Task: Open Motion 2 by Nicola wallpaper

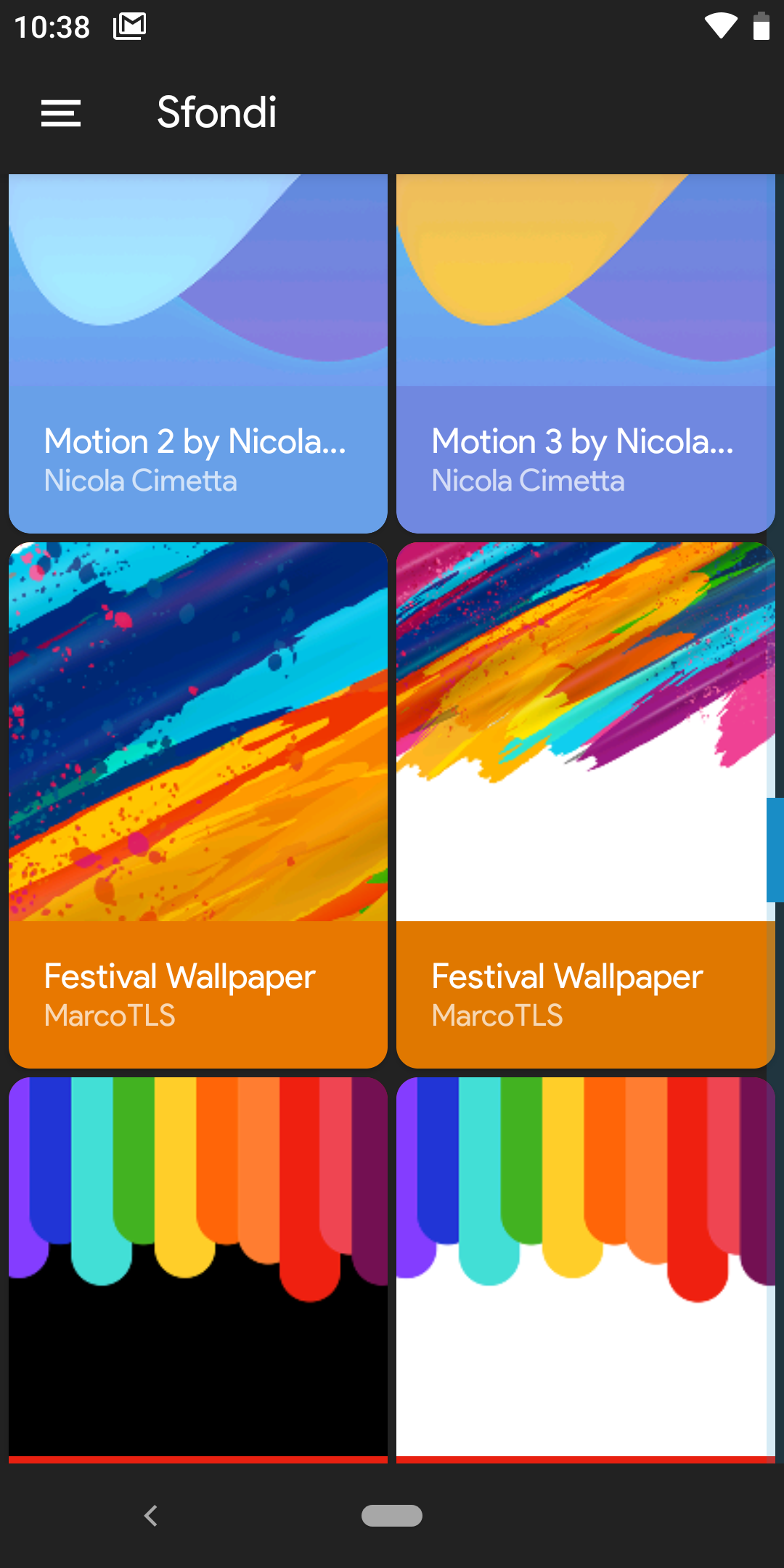Action: (197, 354)
